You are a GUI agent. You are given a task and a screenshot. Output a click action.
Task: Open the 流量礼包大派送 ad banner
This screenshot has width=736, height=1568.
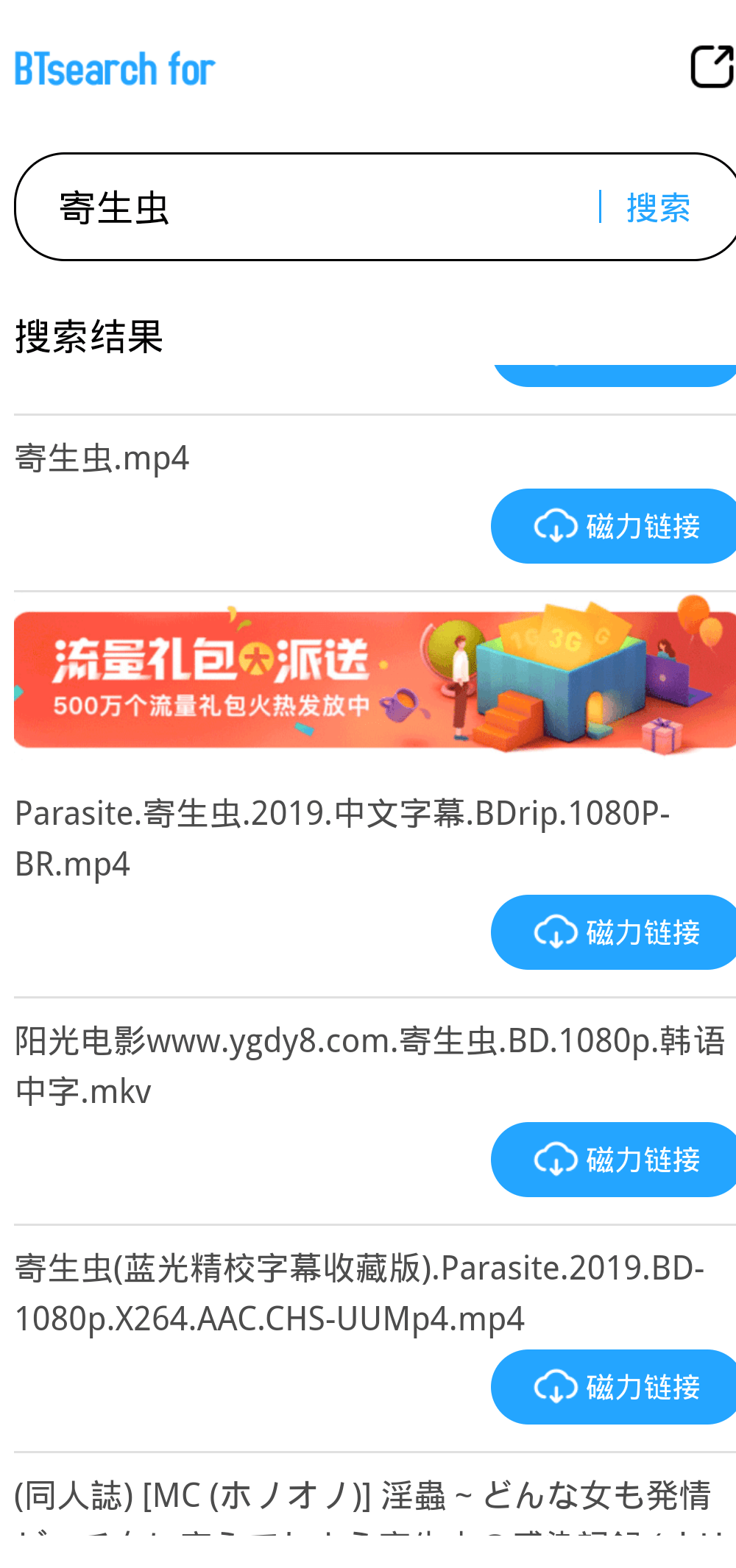pos(374,678)
